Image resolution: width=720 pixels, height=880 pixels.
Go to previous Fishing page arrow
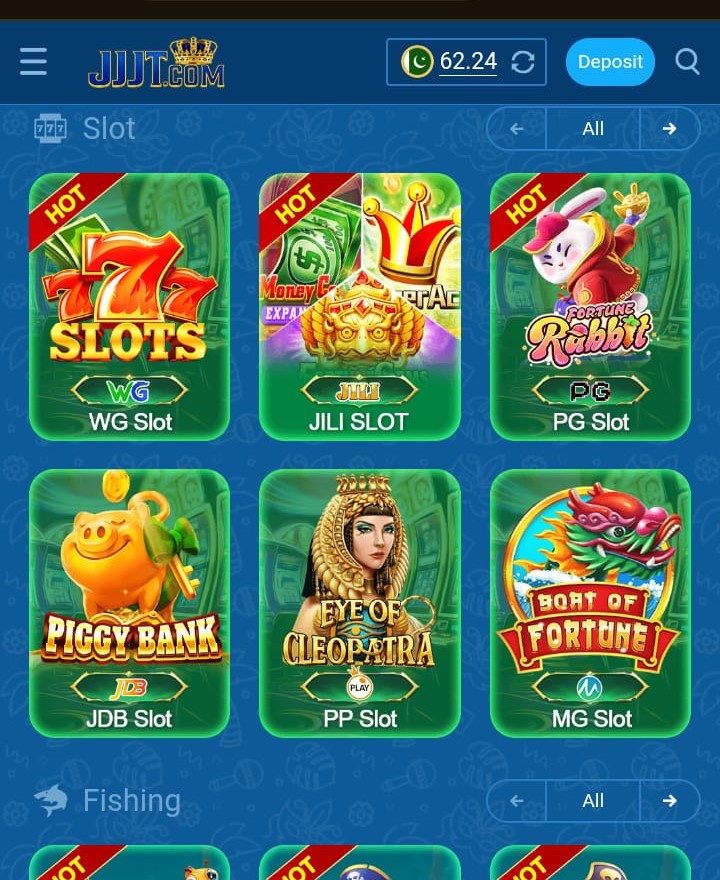pyautogui.click(x=517, y=801)
